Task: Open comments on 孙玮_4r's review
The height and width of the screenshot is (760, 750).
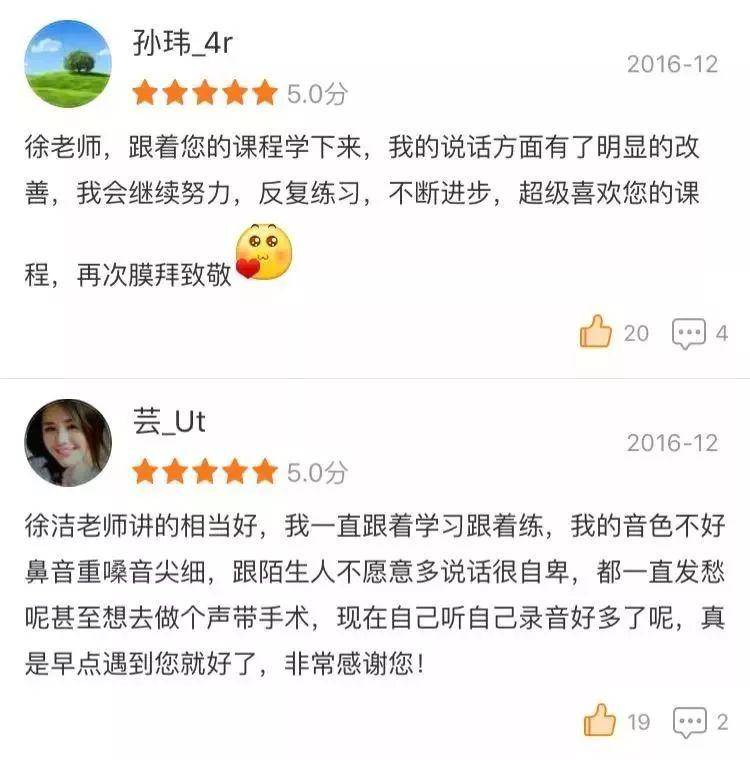Action: (688, 333)
